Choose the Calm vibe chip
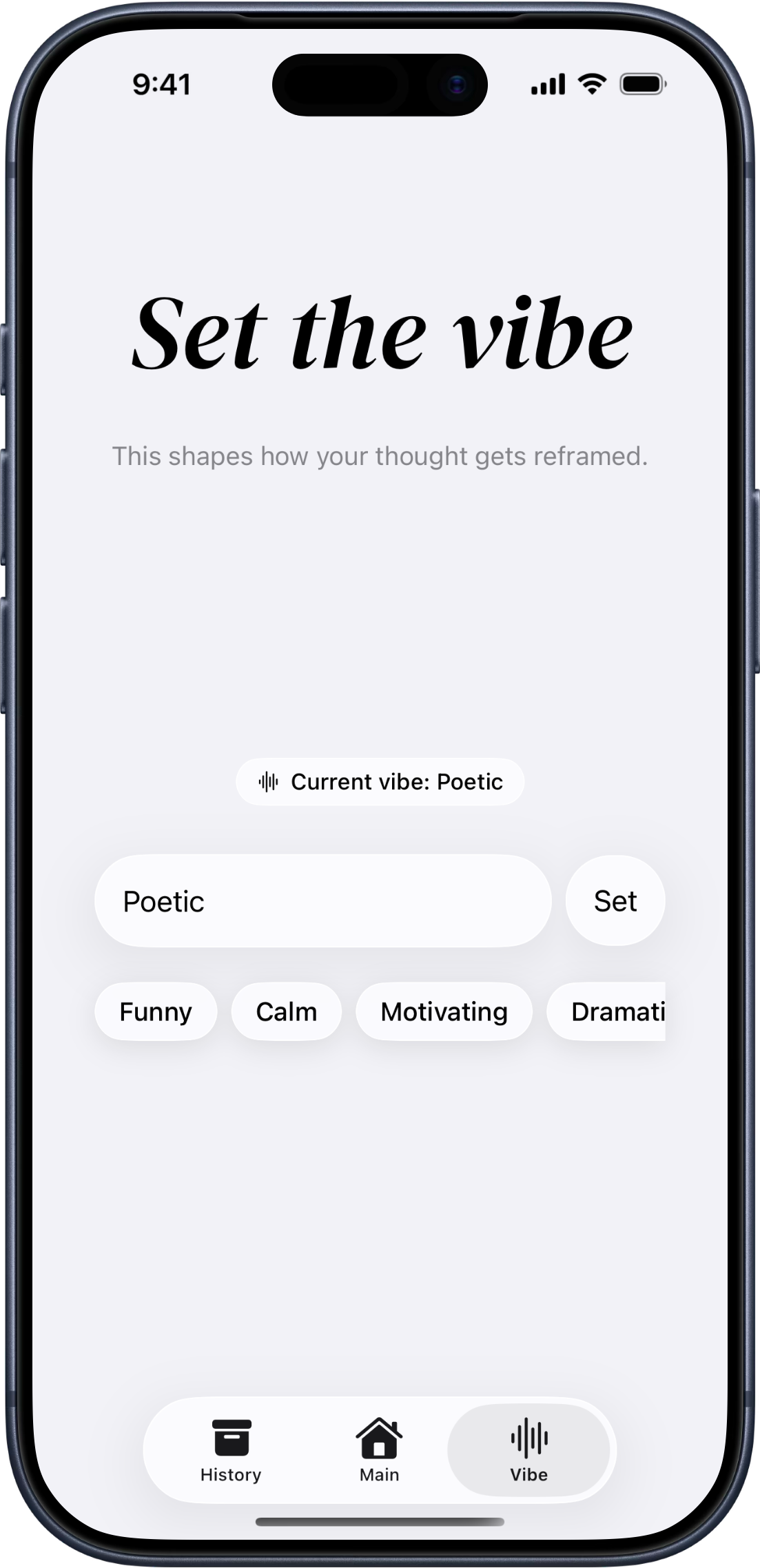Image resolution: width=760 pixels, height=1568 pixels. pos(287,1011)
